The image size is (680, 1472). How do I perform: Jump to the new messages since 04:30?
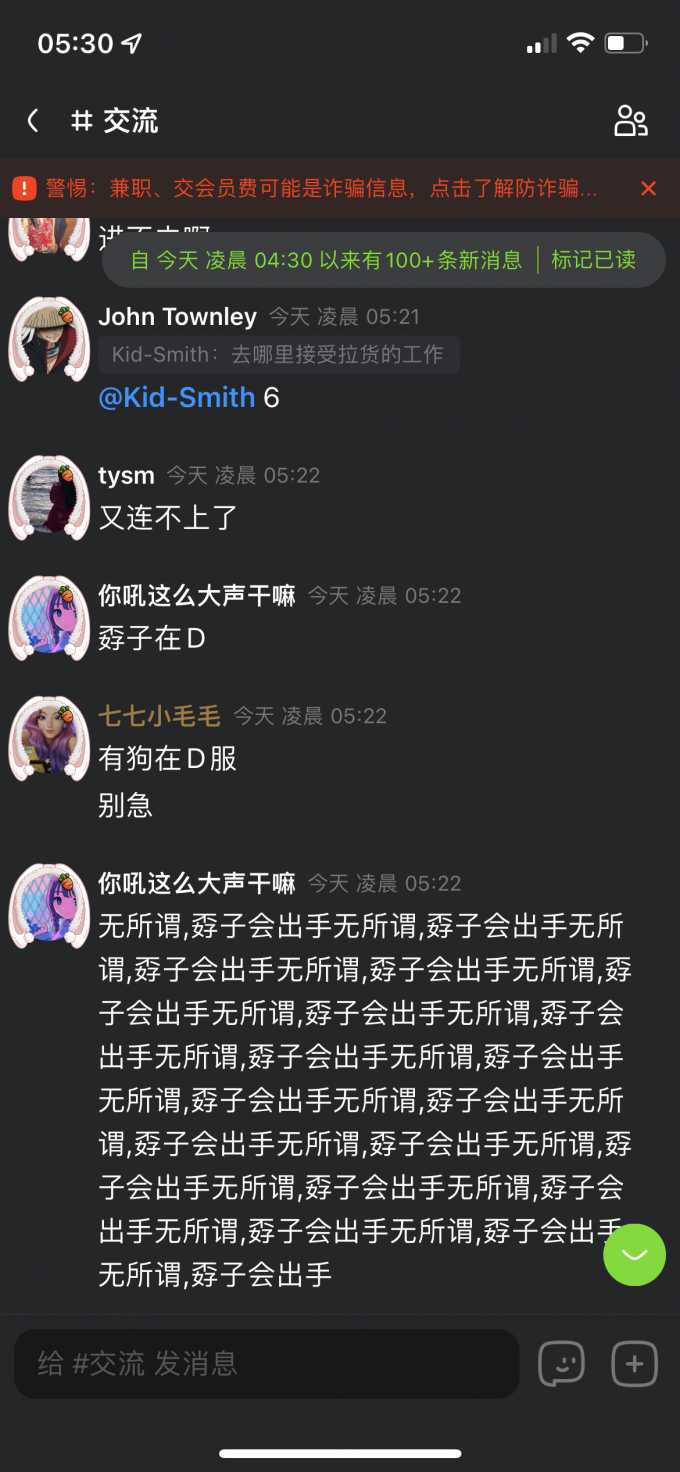(326, 260)
